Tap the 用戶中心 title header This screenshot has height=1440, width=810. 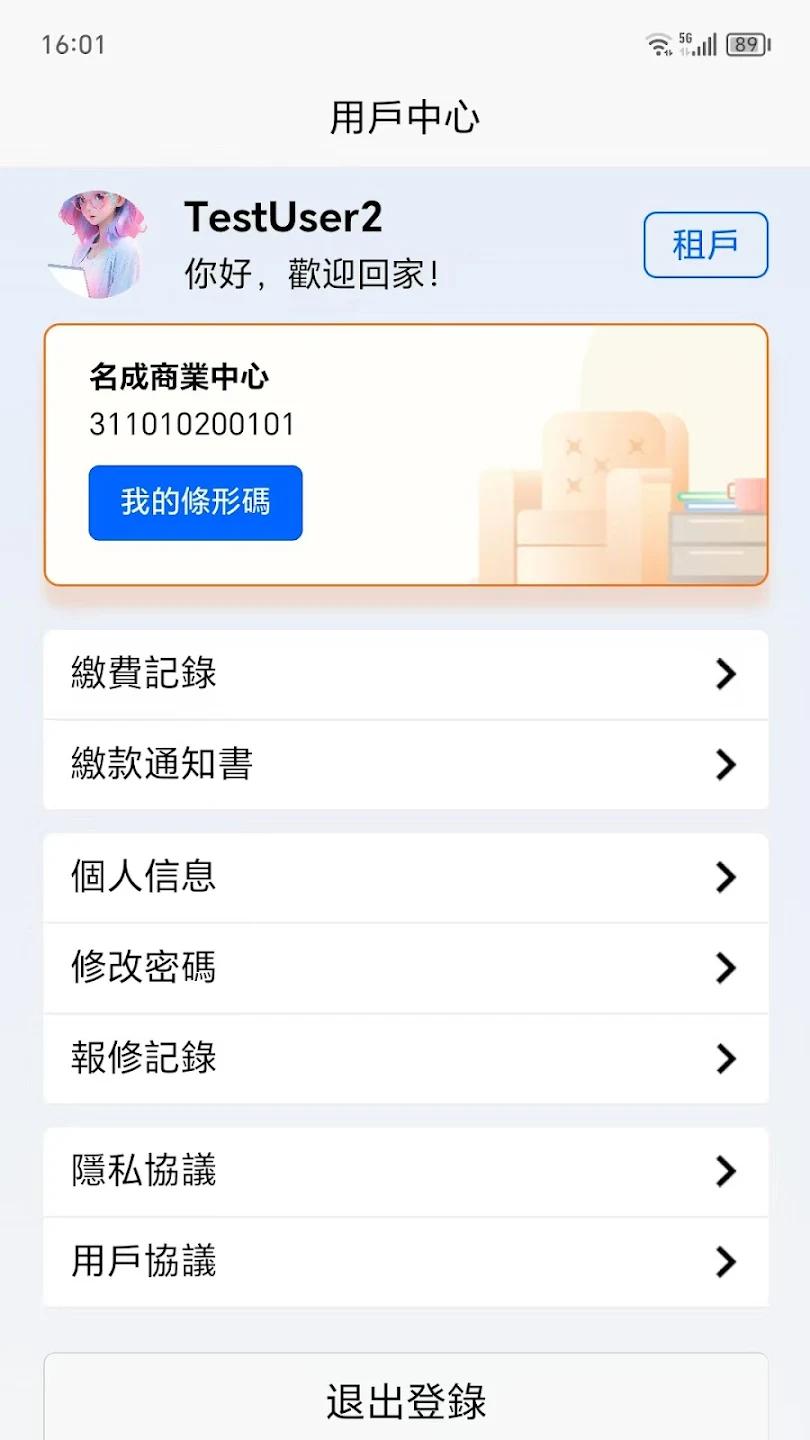point(405,117)
